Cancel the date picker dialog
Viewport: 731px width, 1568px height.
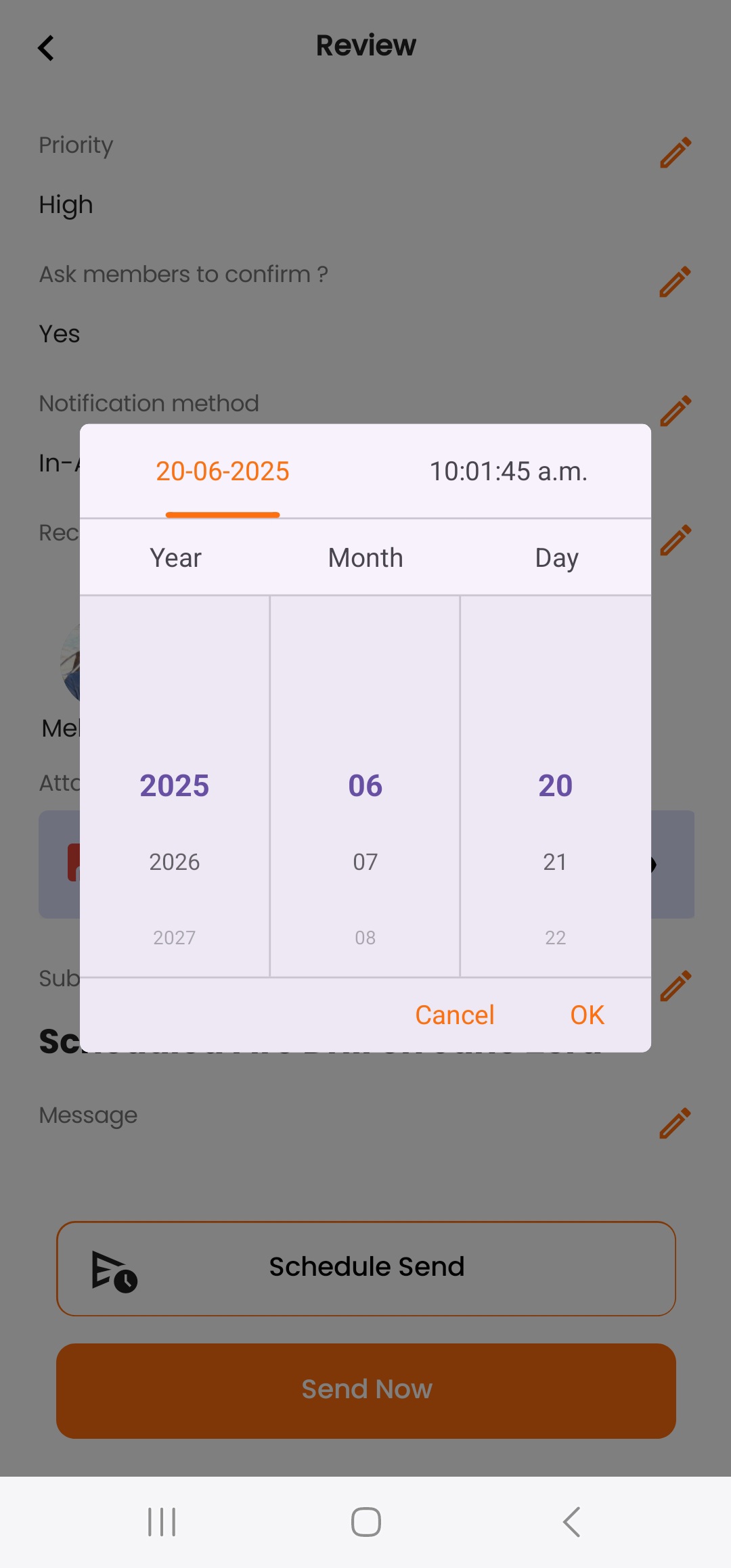click(455, 1015)
